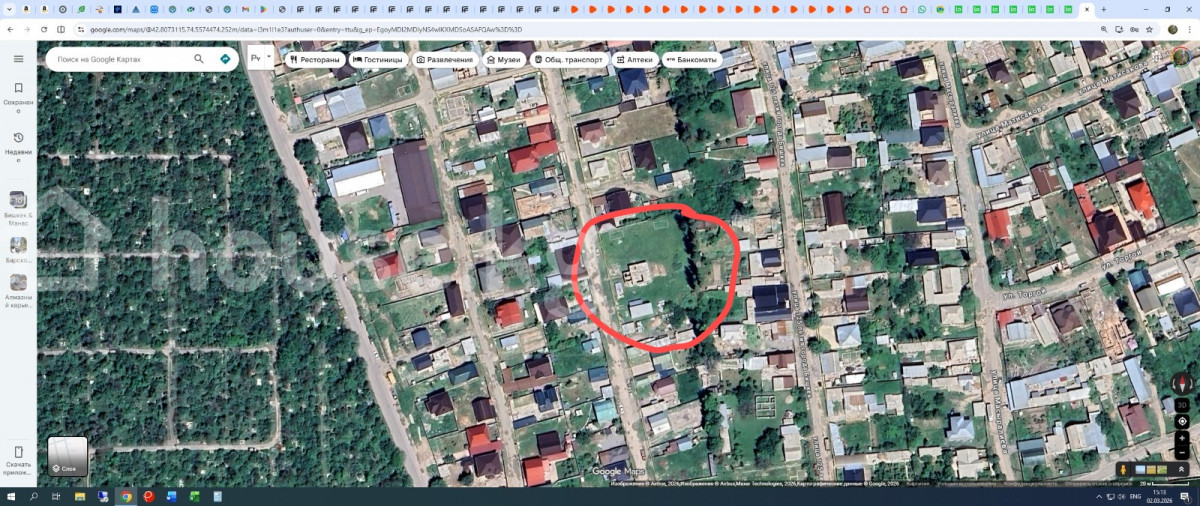Select the Restaurants chip
The height and width of the screenshot is (506, 1200).
point(315,59)
